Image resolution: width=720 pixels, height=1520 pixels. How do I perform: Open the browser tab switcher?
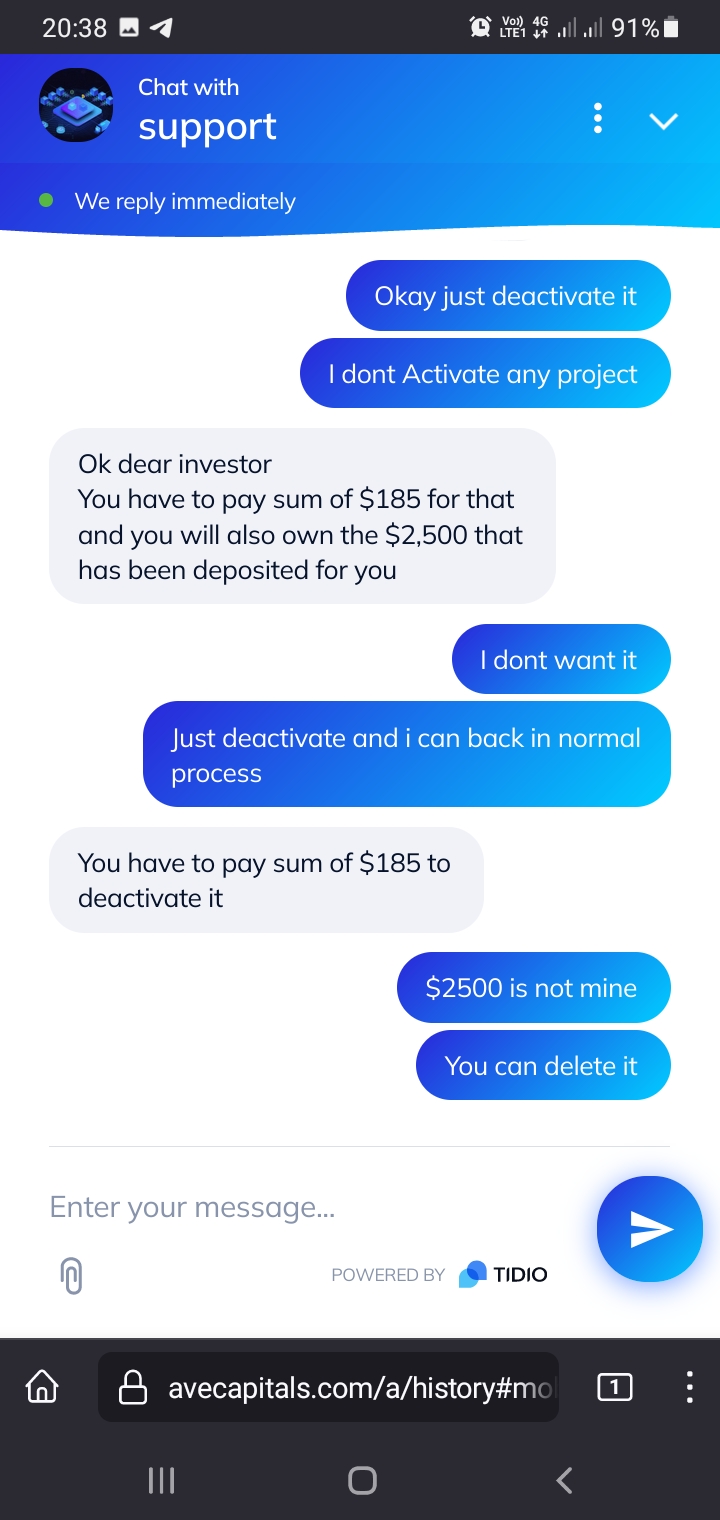point(614,1387)
